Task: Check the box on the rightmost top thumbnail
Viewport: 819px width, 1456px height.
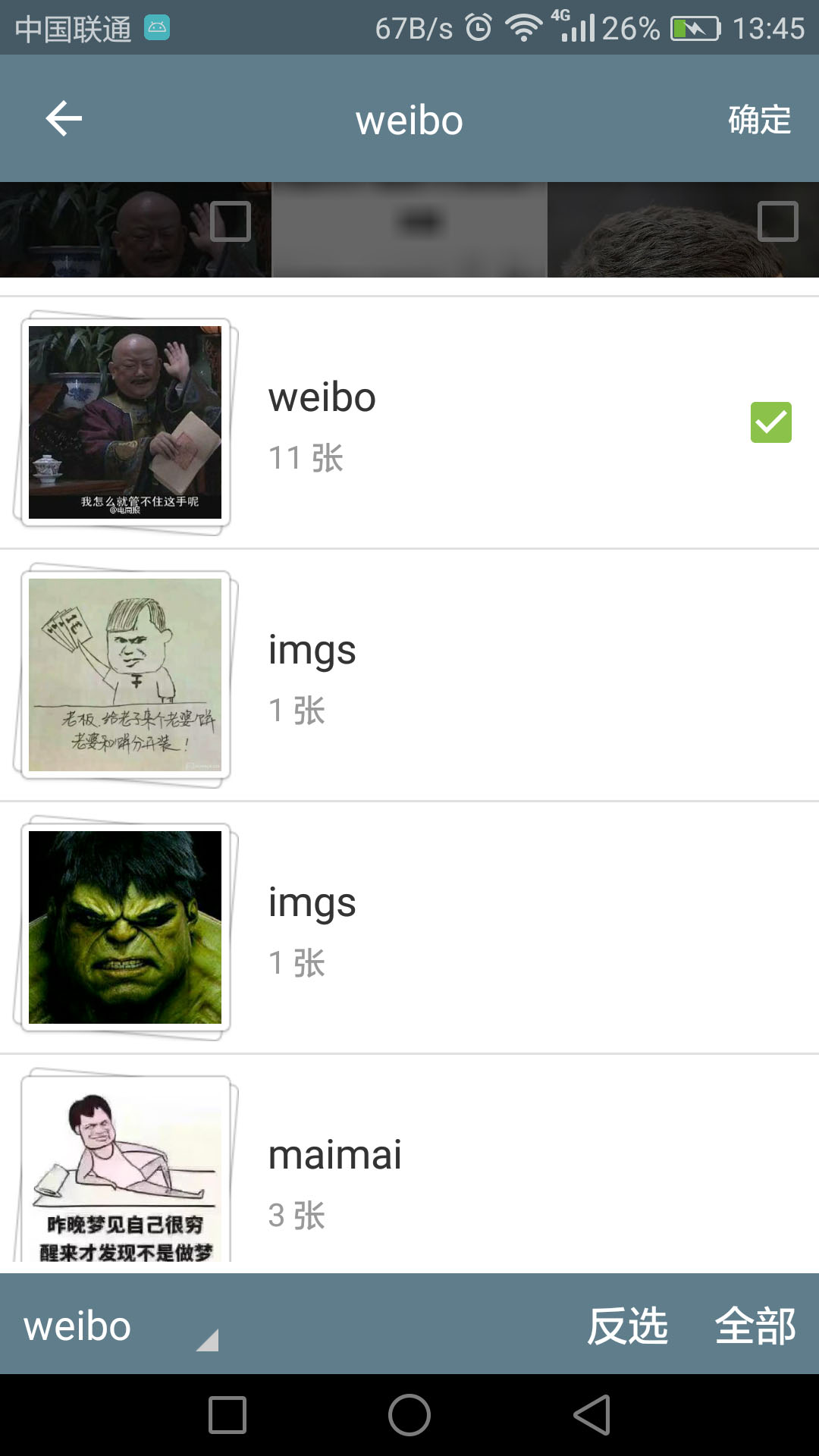Action: point(780,221)
